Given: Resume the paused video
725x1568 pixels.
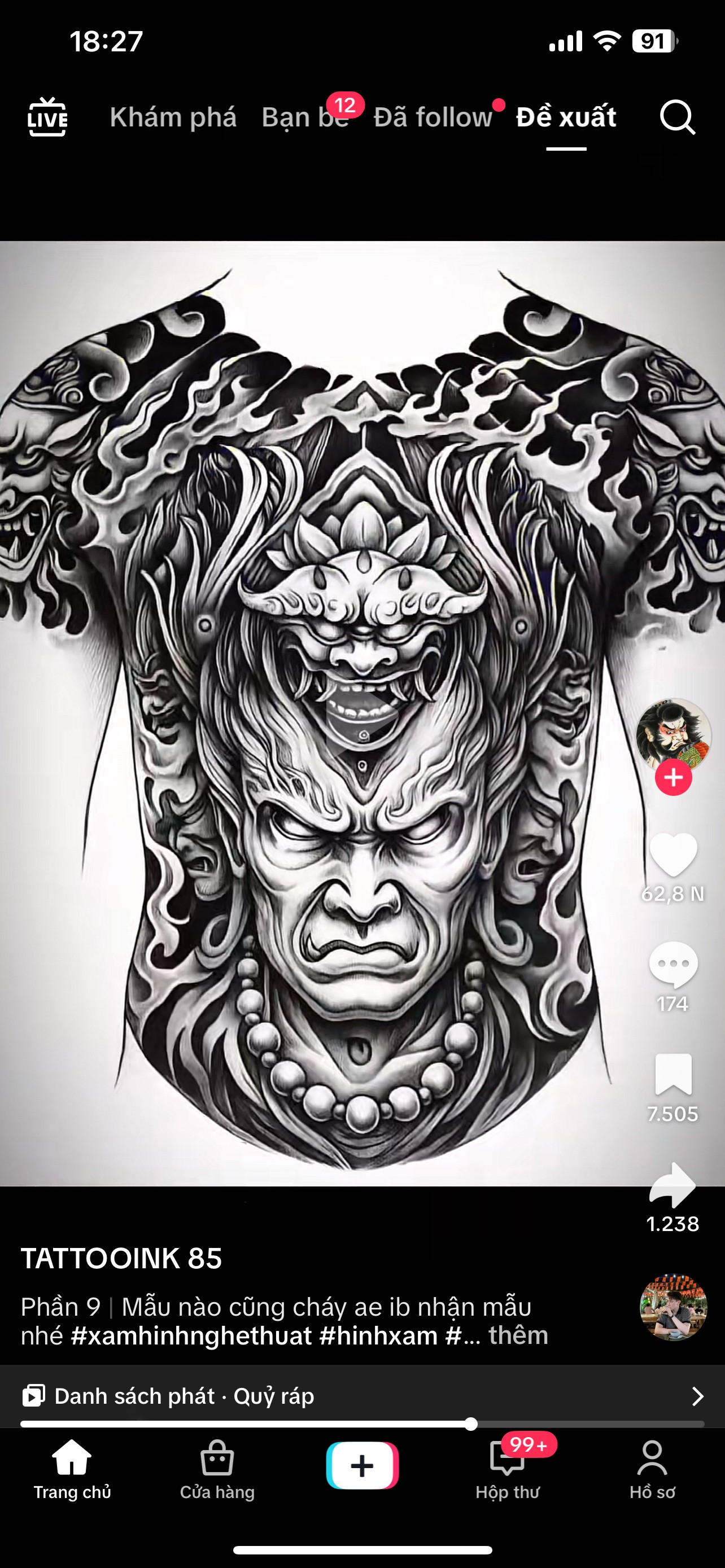Looking at the screenshot, I should click(x=361, y=719).
